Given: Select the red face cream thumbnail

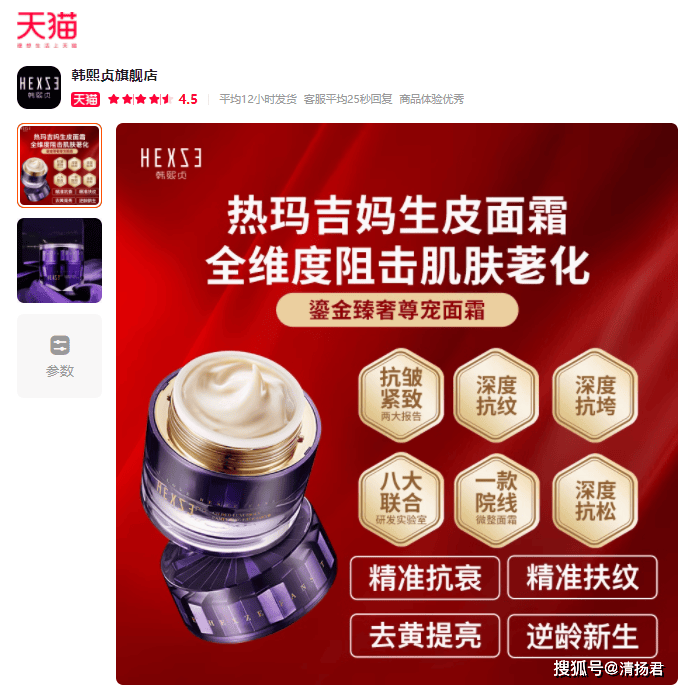Looking at the screenshot, I should click(x=59, y=165).
